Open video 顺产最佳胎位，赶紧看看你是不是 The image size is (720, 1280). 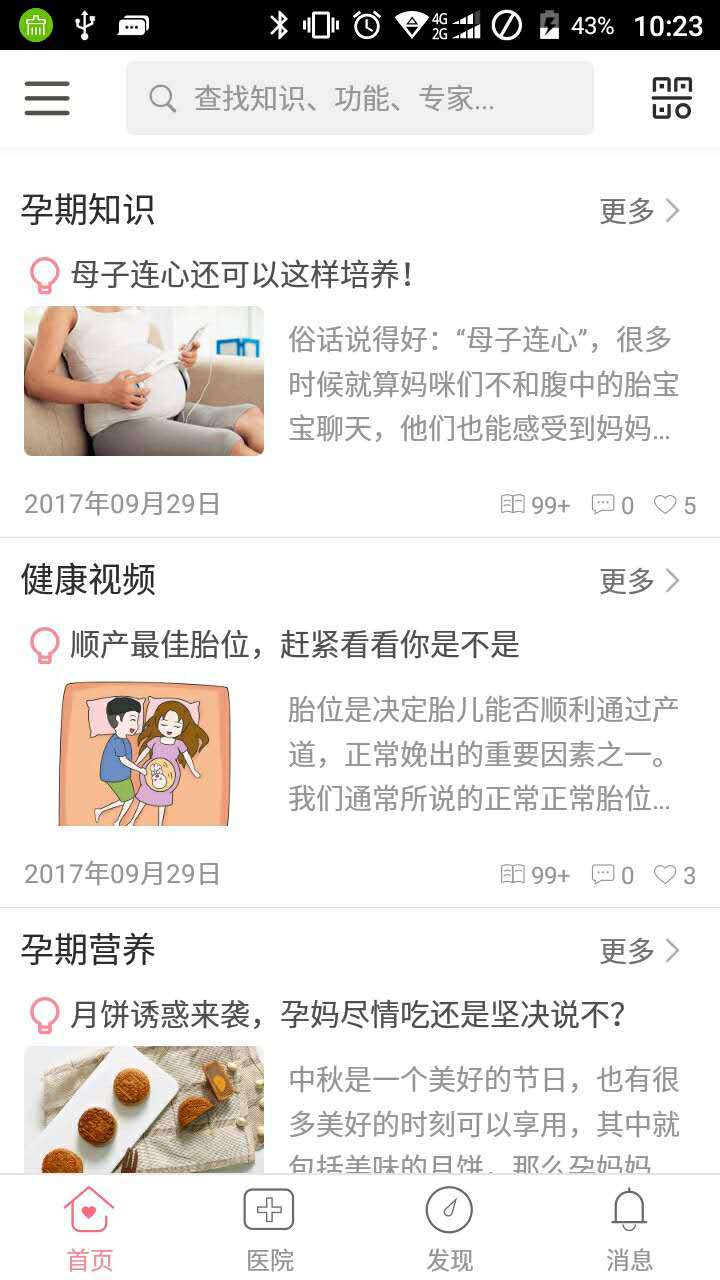(x=295, y=645)
